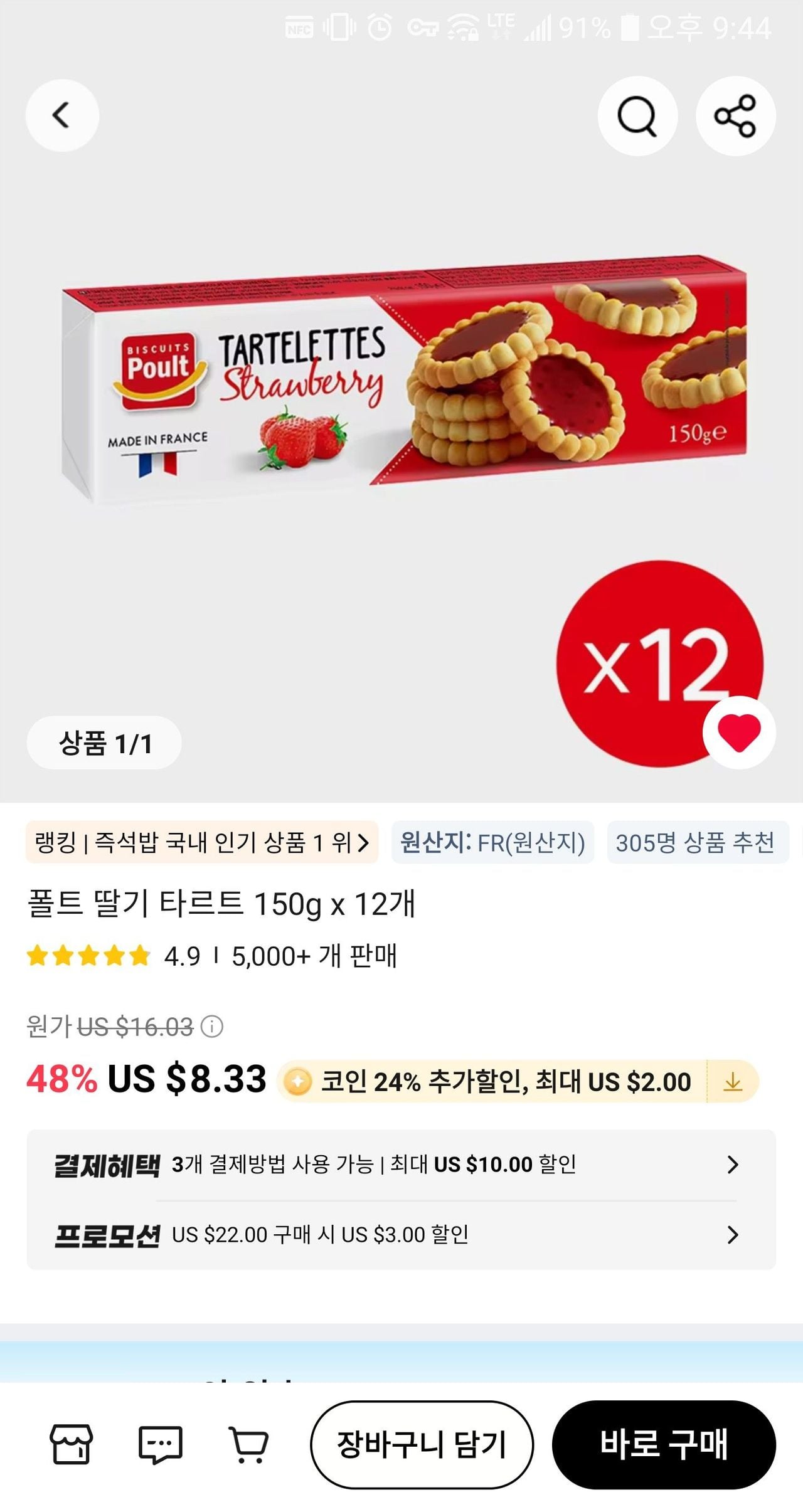Screen dimensions: 803x1512
Task: Open chat with the seller
Action: coord(160,1444)
